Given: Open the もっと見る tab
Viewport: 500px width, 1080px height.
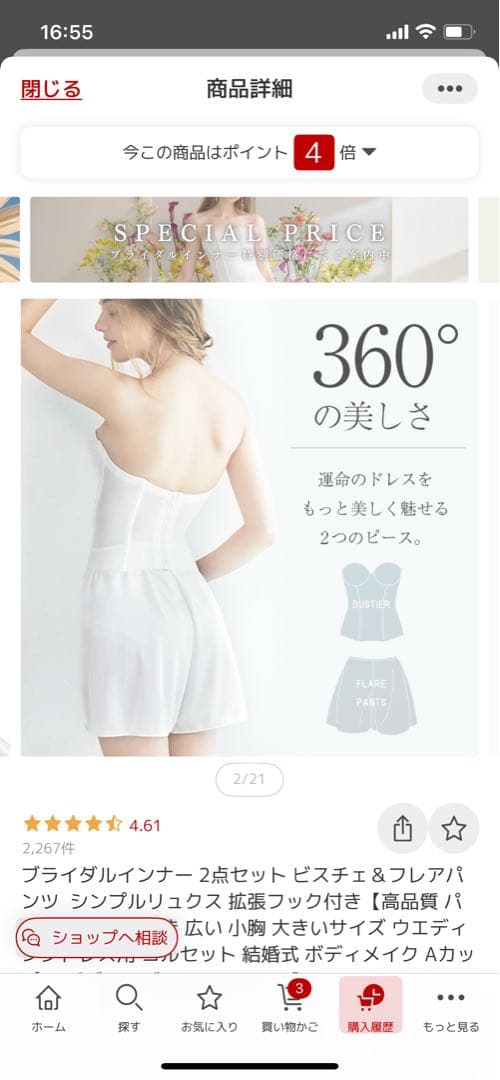Looking at the screenshot, I should pyautogui.click(x=451, y=1008).
